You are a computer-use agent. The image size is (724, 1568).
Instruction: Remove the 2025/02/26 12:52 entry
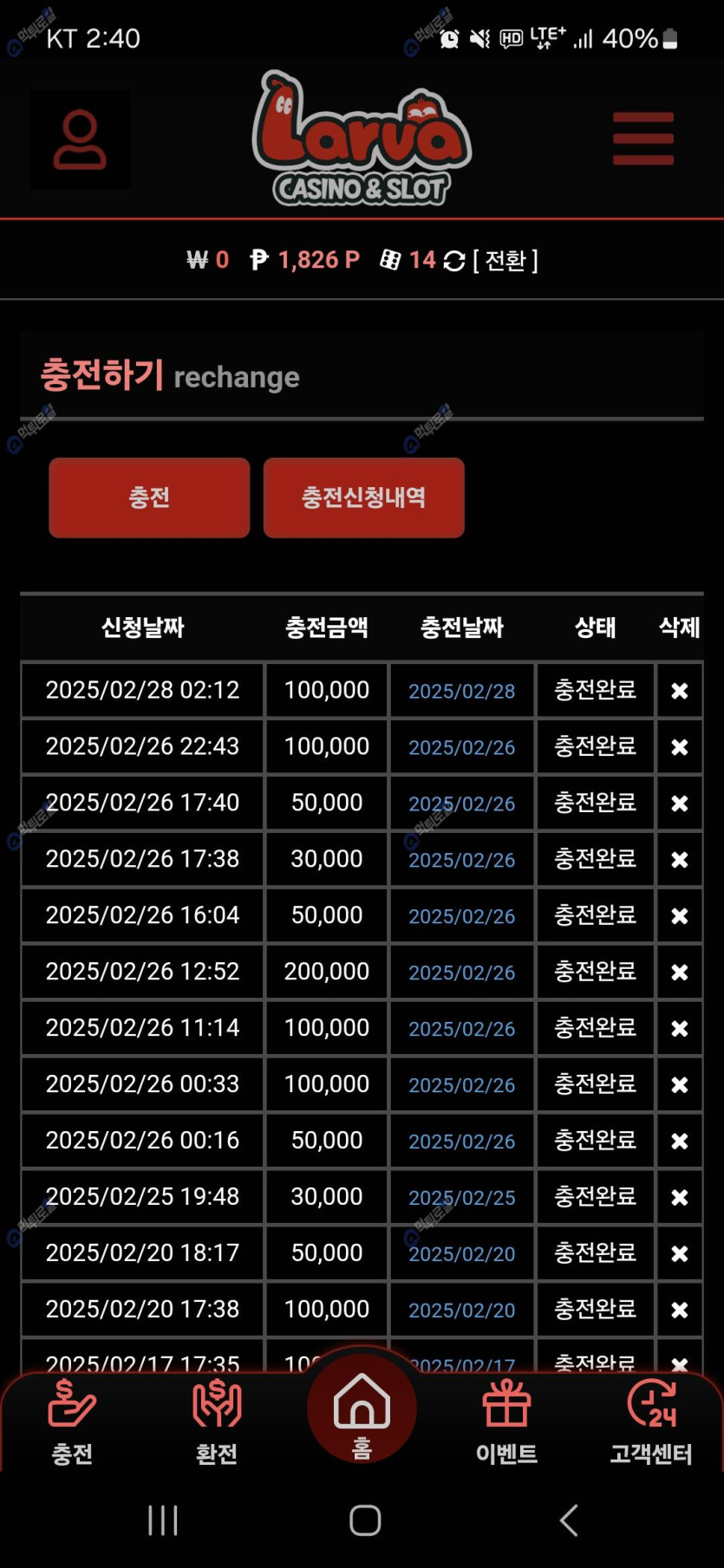point(679,973)
